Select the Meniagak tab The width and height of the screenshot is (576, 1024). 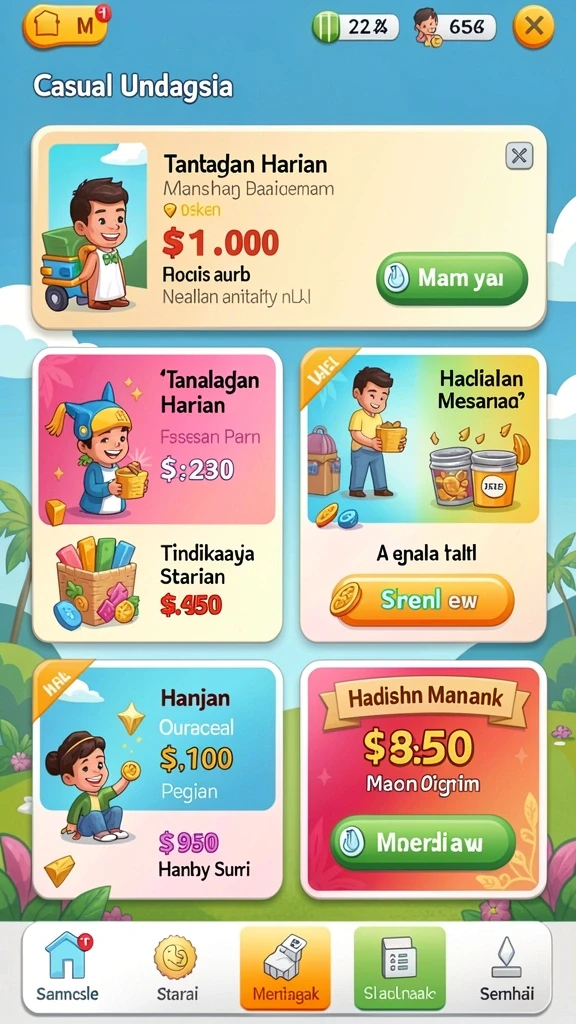(x=285, y=968)
